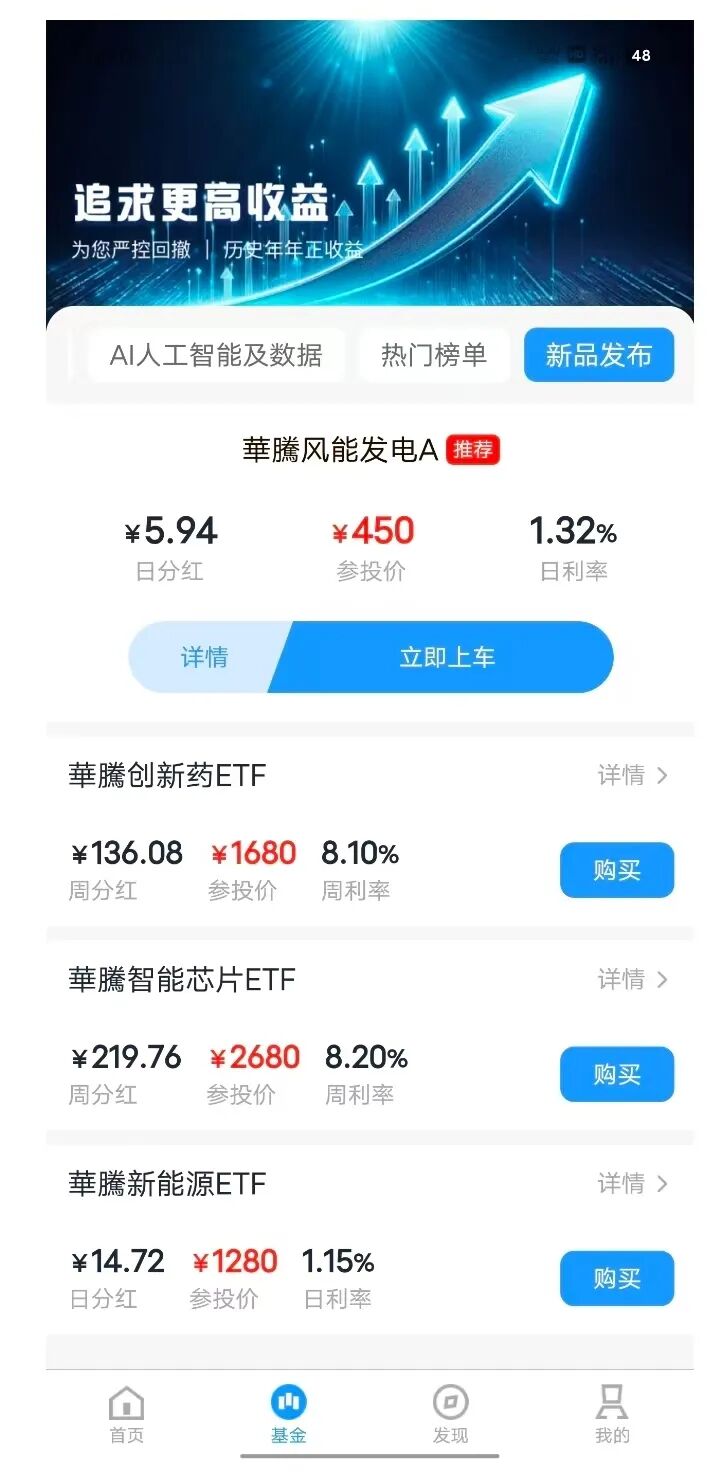Open the 新品发布 tab
Image resolution: width=717 pixels, height=1480 pixels.
pos(598,355)
